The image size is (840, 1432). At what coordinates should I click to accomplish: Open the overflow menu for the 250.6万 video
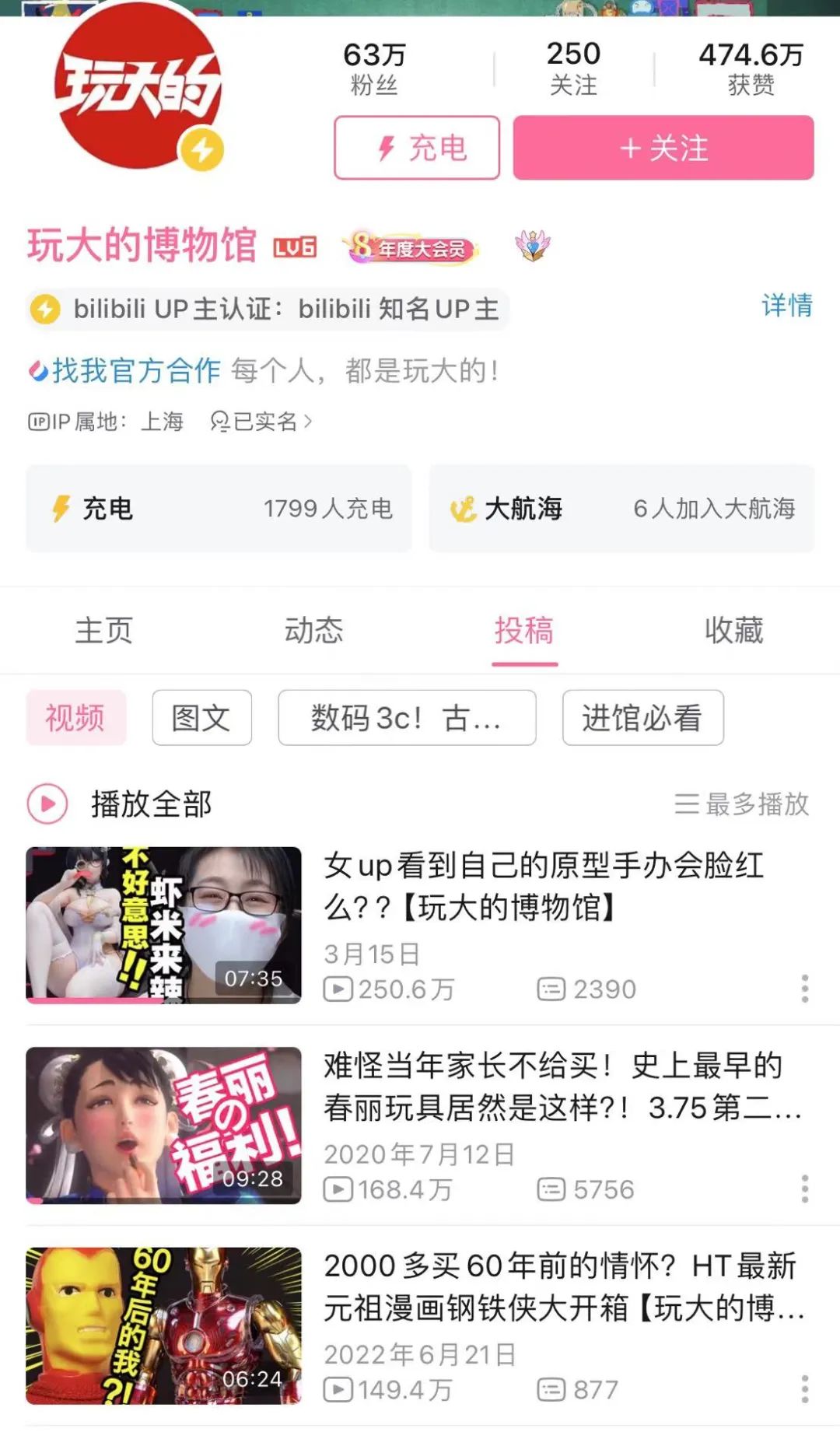(x=805, y=989)
